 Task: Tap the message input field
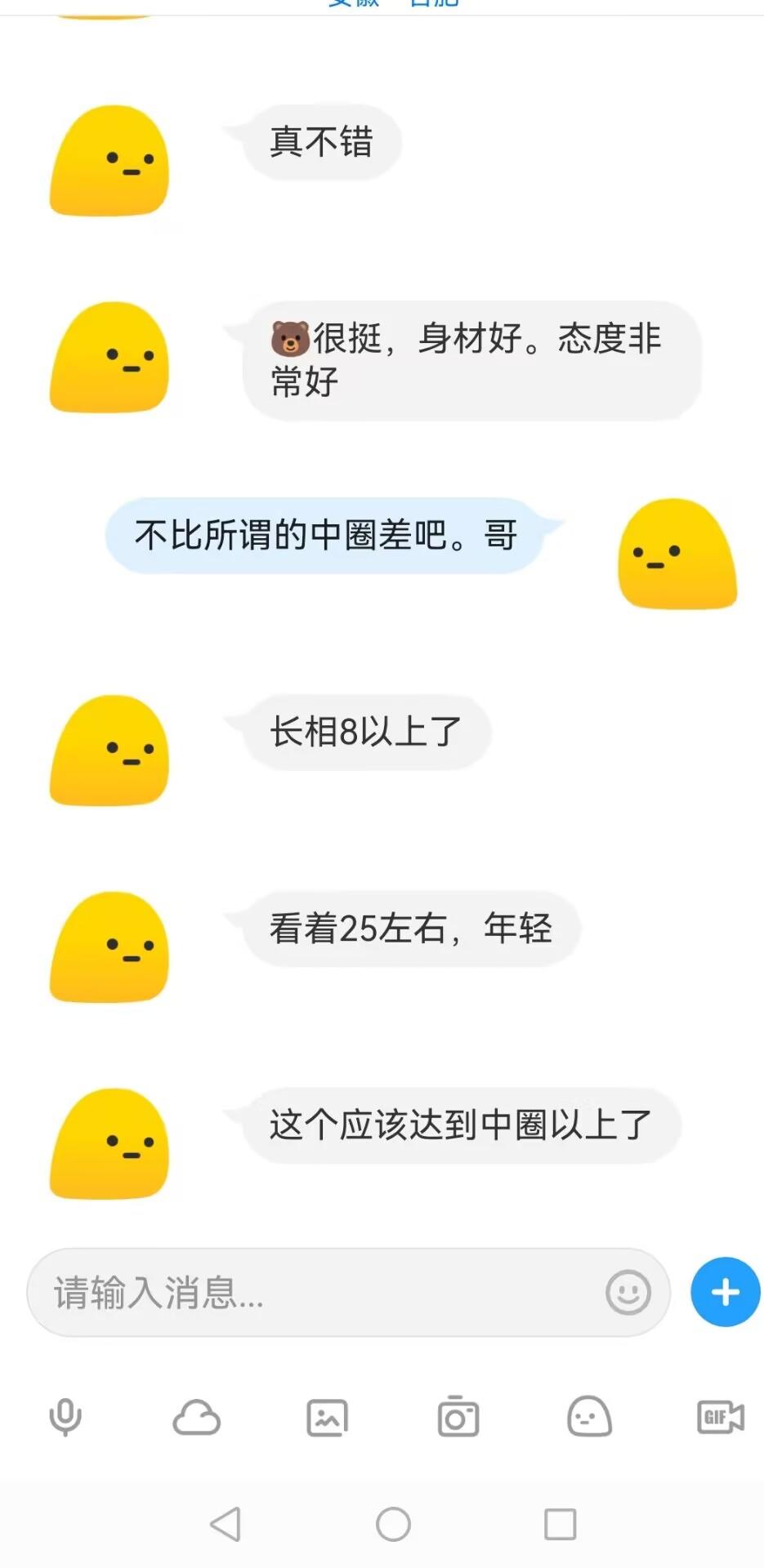[x=319, y=1293]
